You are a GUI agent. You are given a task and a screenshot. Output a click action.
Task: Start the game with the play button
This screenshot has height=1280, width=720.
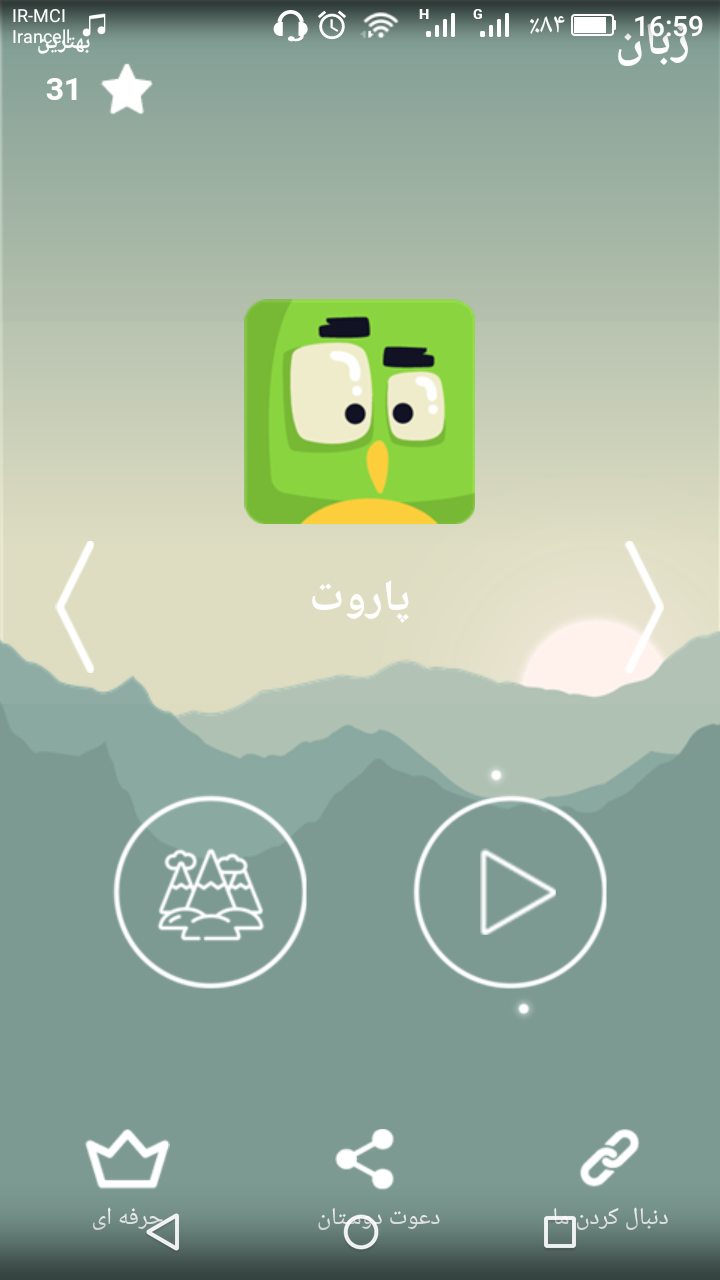click(x=510, y=892)
